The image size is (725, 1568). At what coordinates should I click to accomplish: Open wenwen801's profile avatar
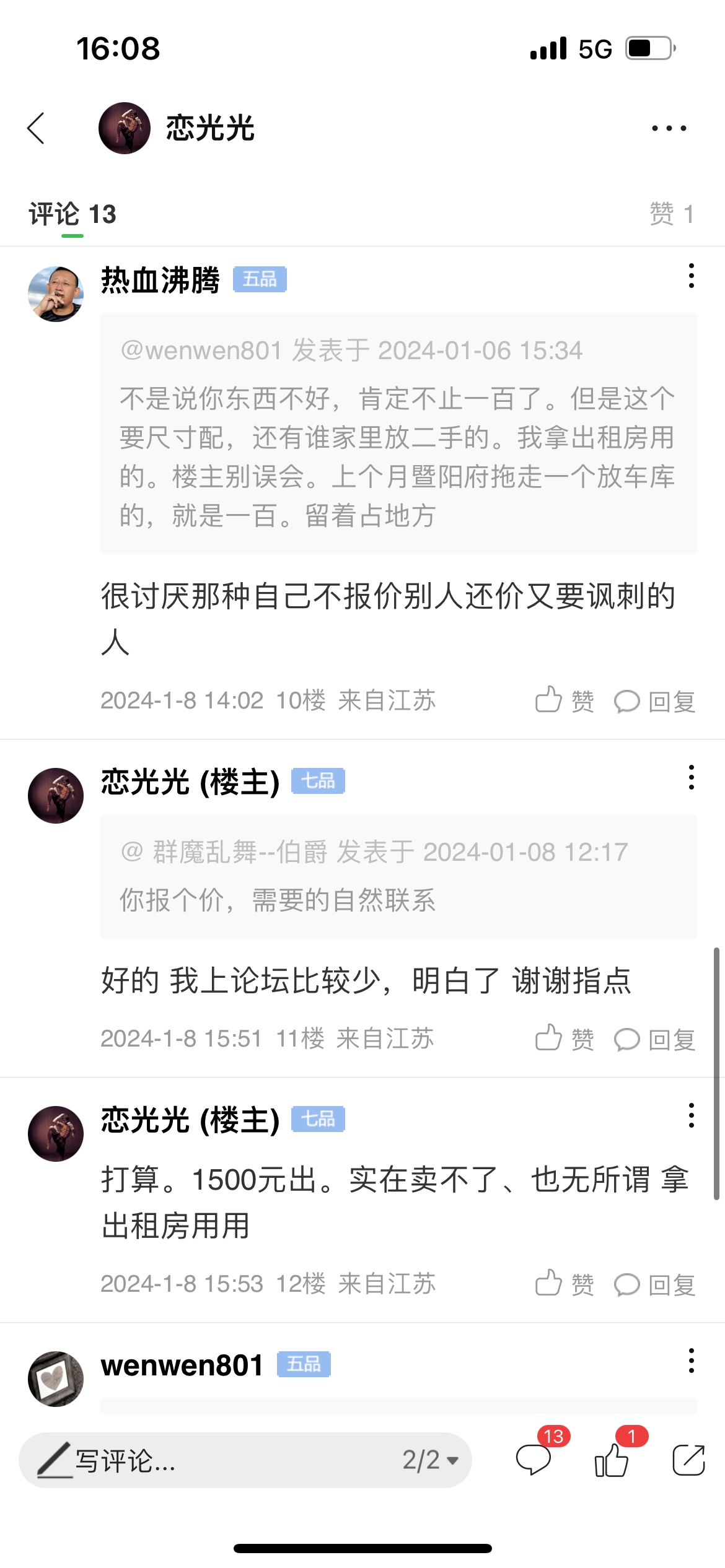[x=56, y=1379]
